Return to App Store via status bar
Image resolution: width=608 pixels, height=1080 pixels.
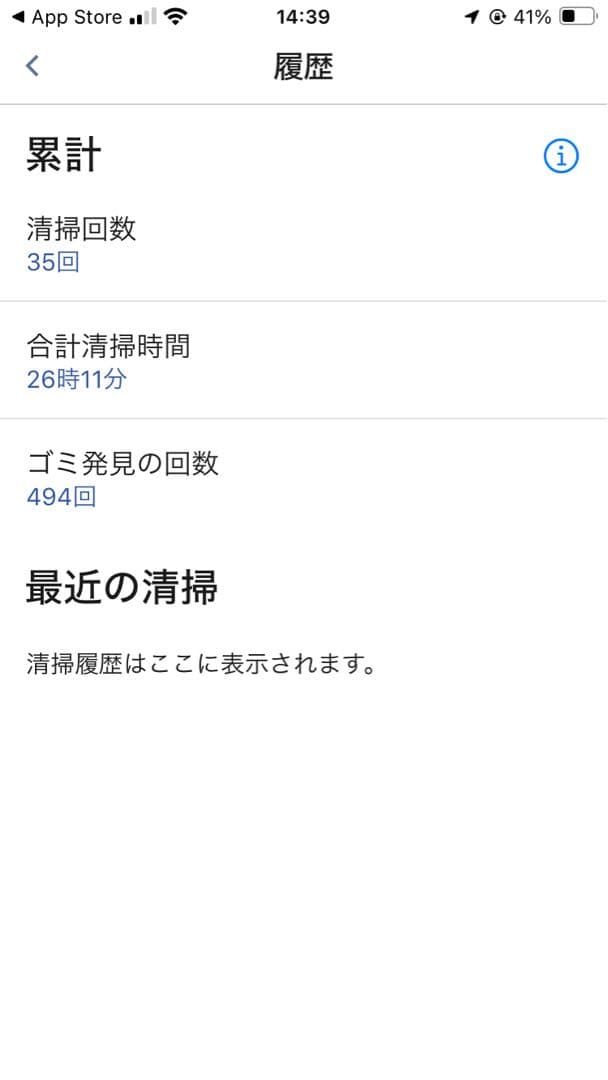click(x=66, y=17)
